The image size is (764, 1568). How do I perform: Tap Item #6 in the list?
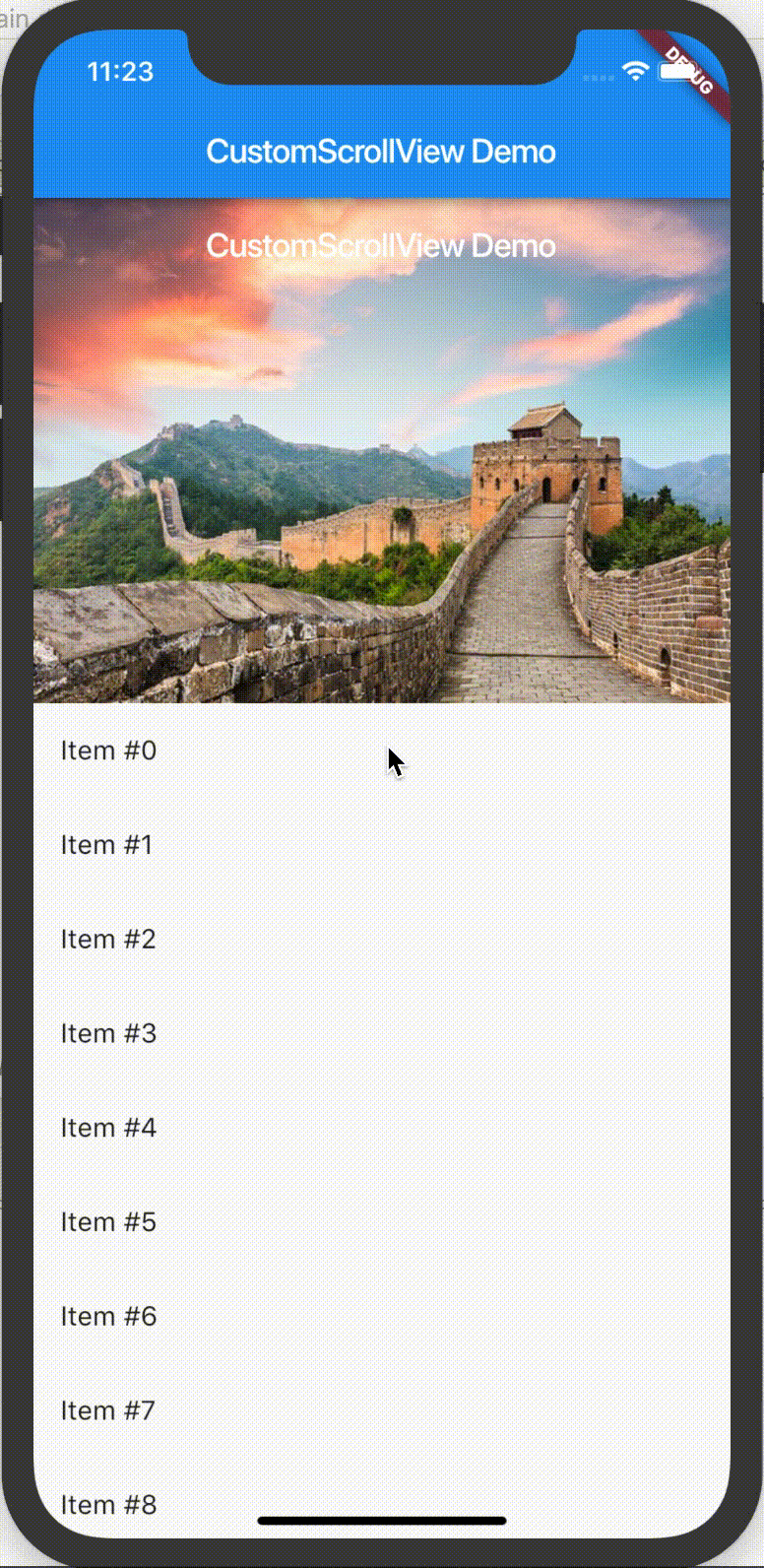[x=108, y=1317]
